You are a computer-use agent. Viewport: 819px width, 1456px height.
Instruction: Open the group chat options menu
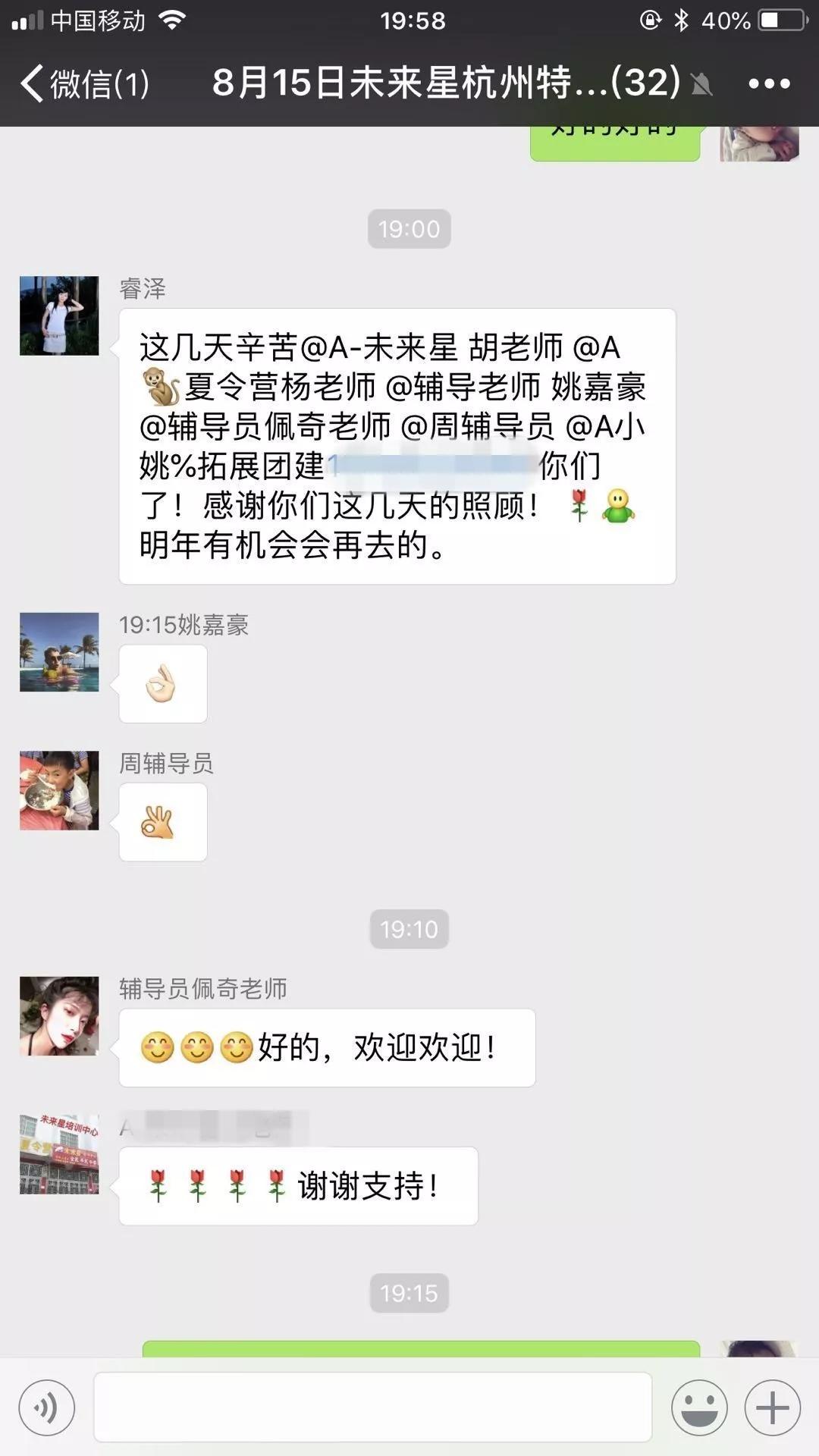(x=769, y=83)
